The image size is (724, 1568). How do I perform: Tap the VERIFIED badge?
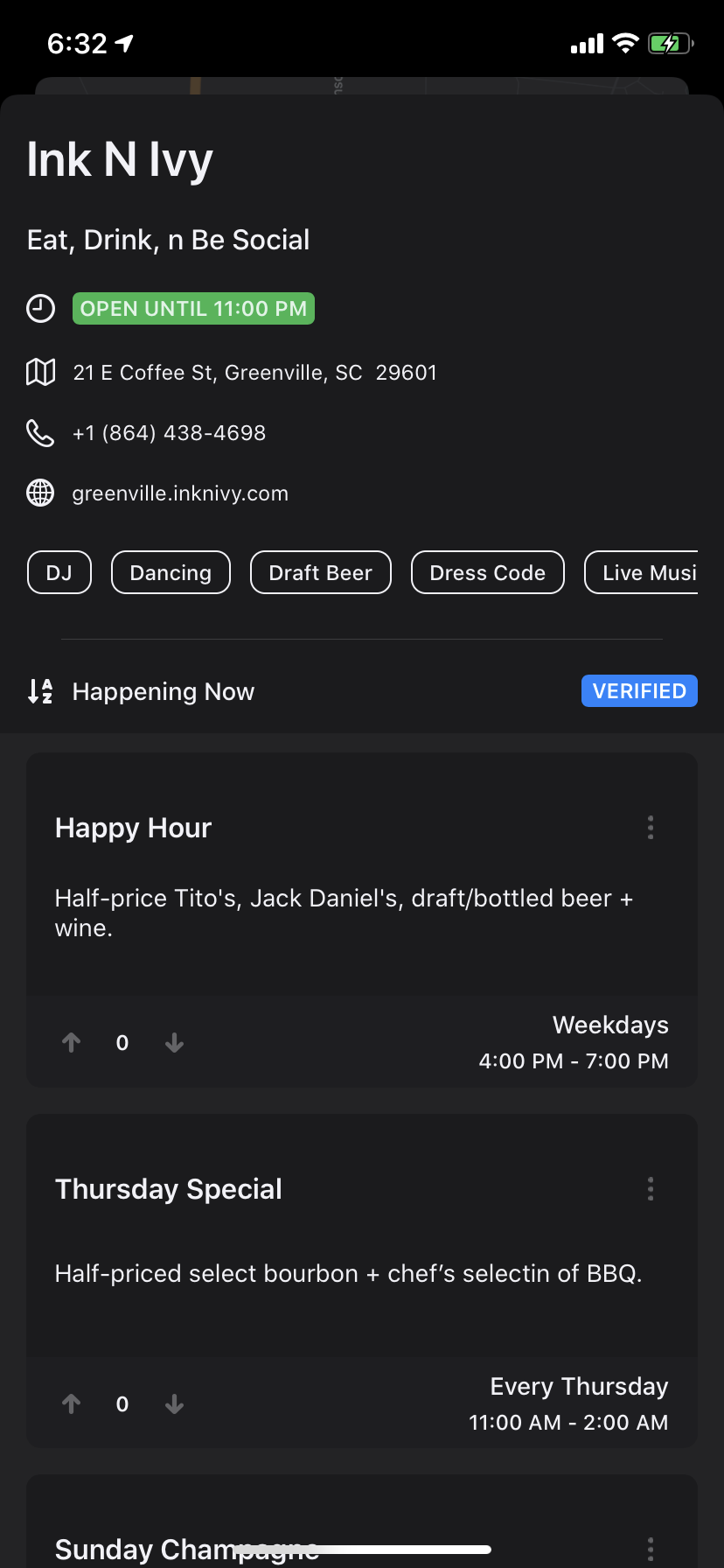pos(639,690)
